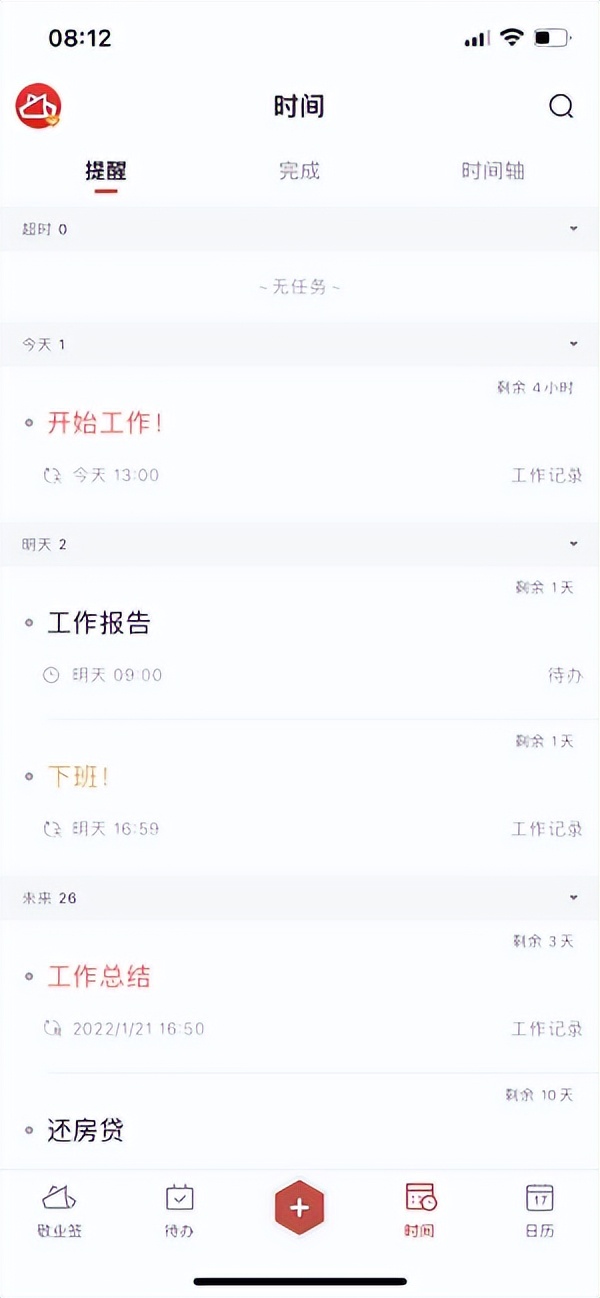Collapse the 未来 section

coord(574,898)
